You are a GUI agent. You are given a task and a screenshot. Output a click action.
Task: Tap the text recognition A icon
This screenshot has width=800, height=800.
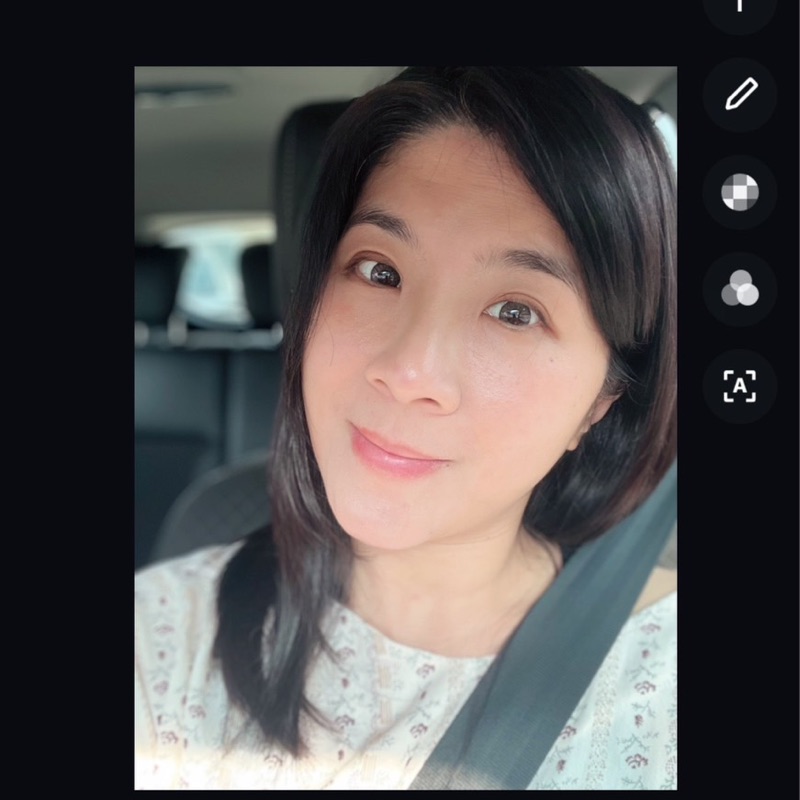[740, 386]
